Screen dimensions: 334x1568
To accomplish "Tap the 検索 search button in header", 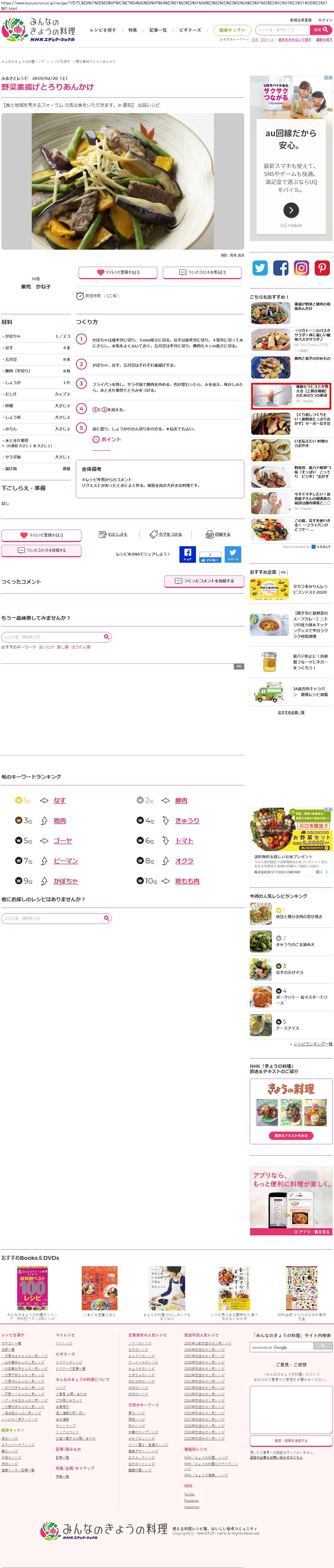I will click(x=320, y=29).
